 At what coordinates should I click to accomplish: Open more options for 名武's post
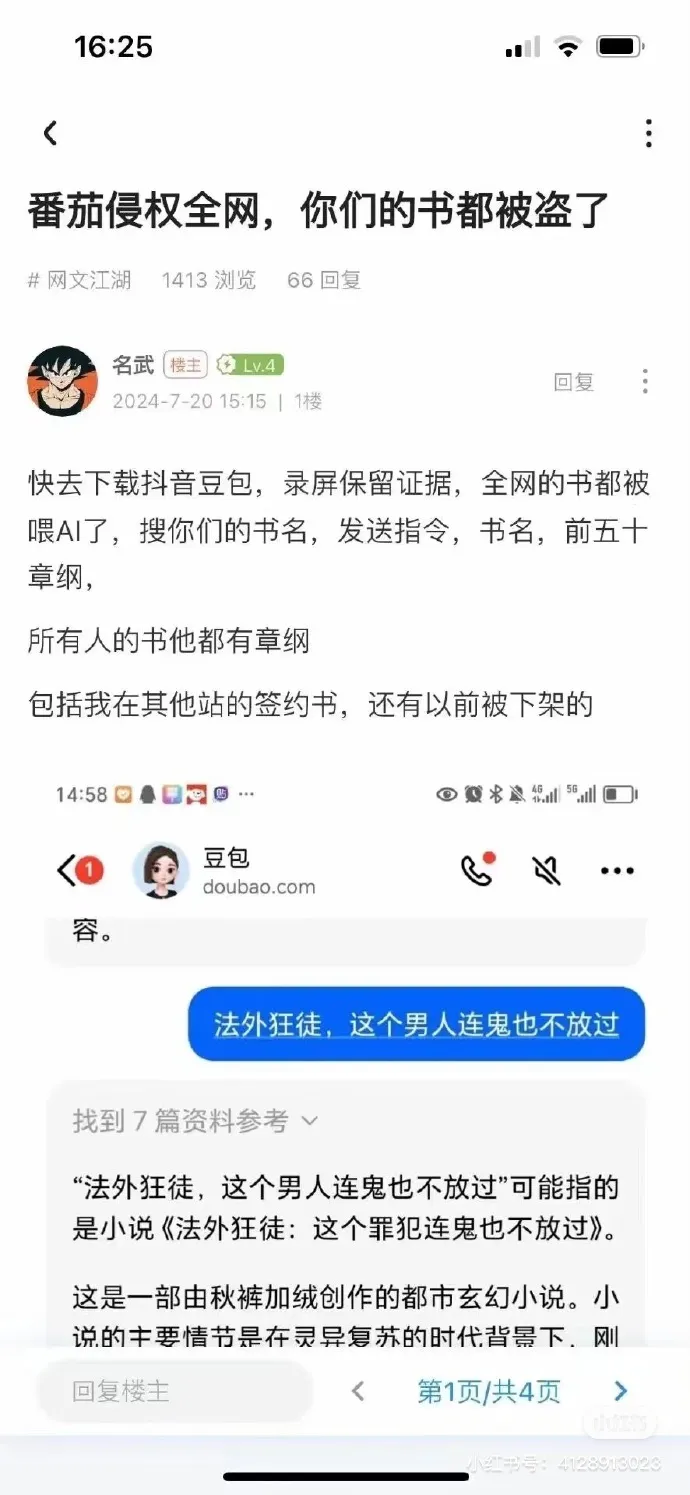pyautogui.click(x=645, y=381)
